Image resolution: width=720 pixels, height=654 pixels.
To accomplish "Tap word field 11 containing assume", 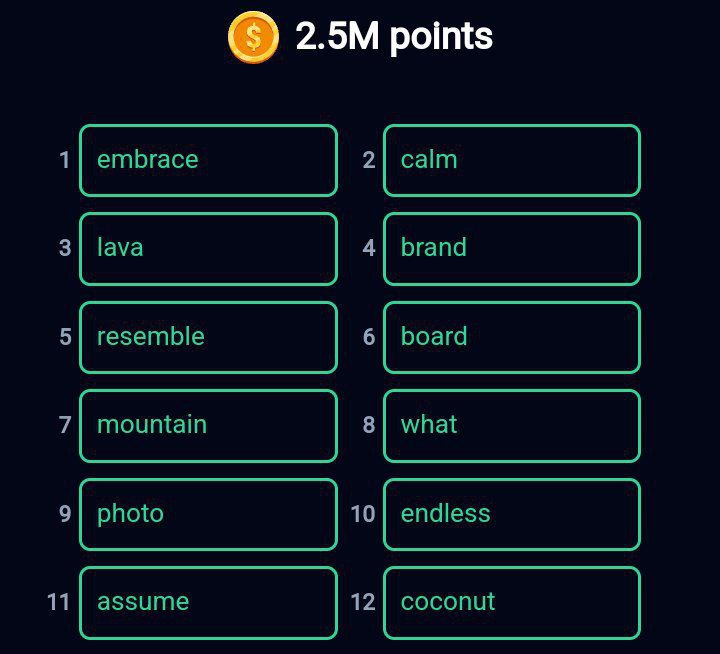I will (x=208, y=602).
